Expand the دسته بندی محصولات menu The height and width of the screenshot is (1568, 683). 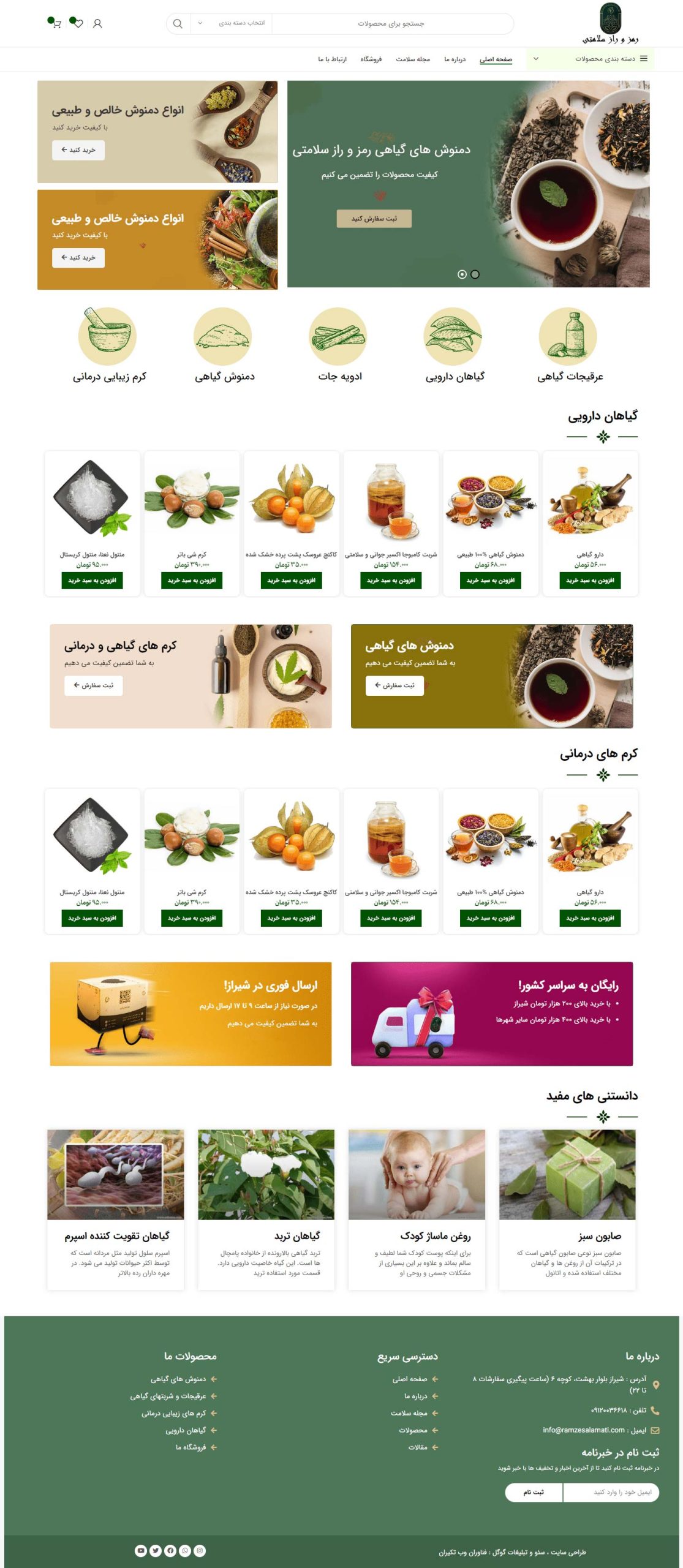592,59
